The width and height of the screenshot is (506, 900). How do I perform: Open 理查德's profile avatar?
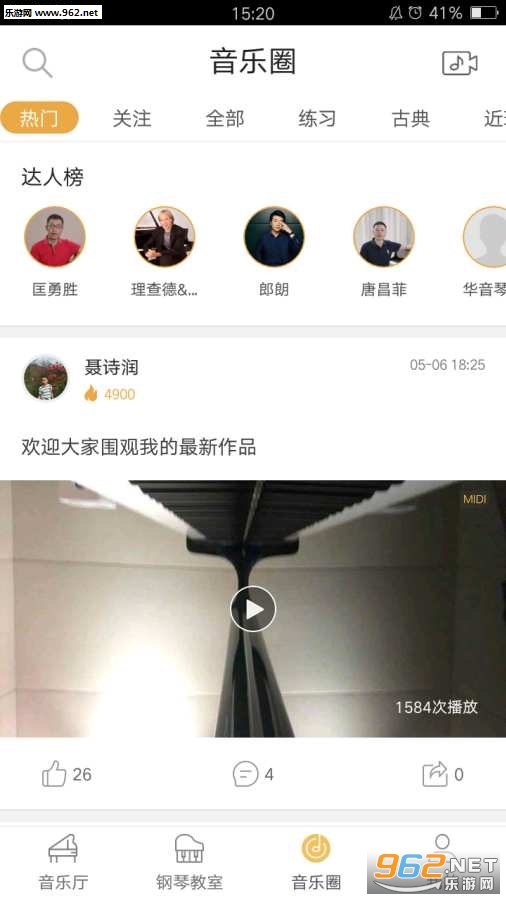point(165,236)
